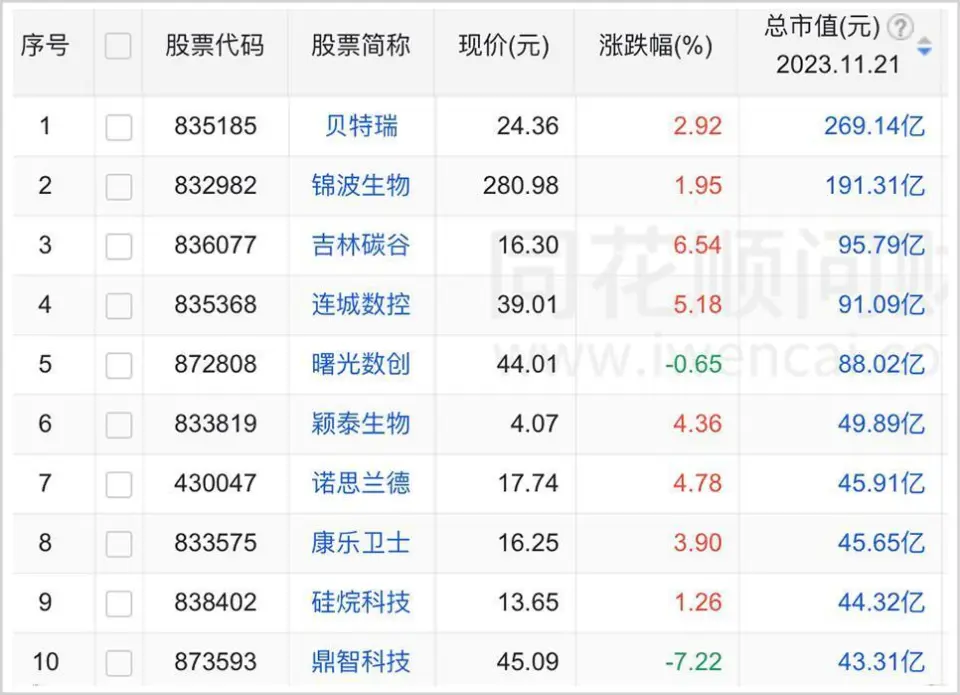Tick the checkbox for 836077
Image resolution: width=960 pixels, height=695 pixels.
click(118, 246)
